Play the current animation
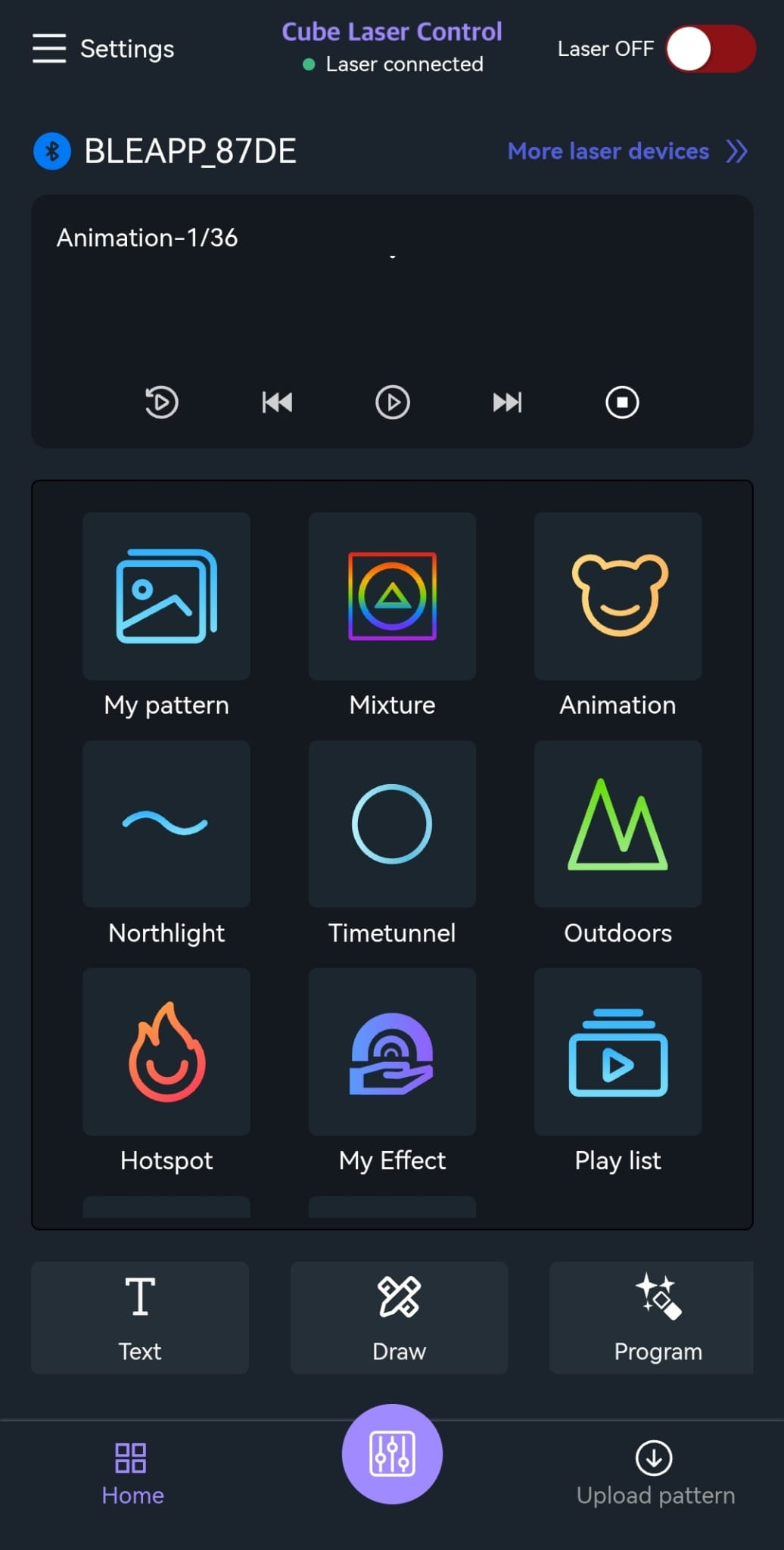 click(x=392, y=402)
